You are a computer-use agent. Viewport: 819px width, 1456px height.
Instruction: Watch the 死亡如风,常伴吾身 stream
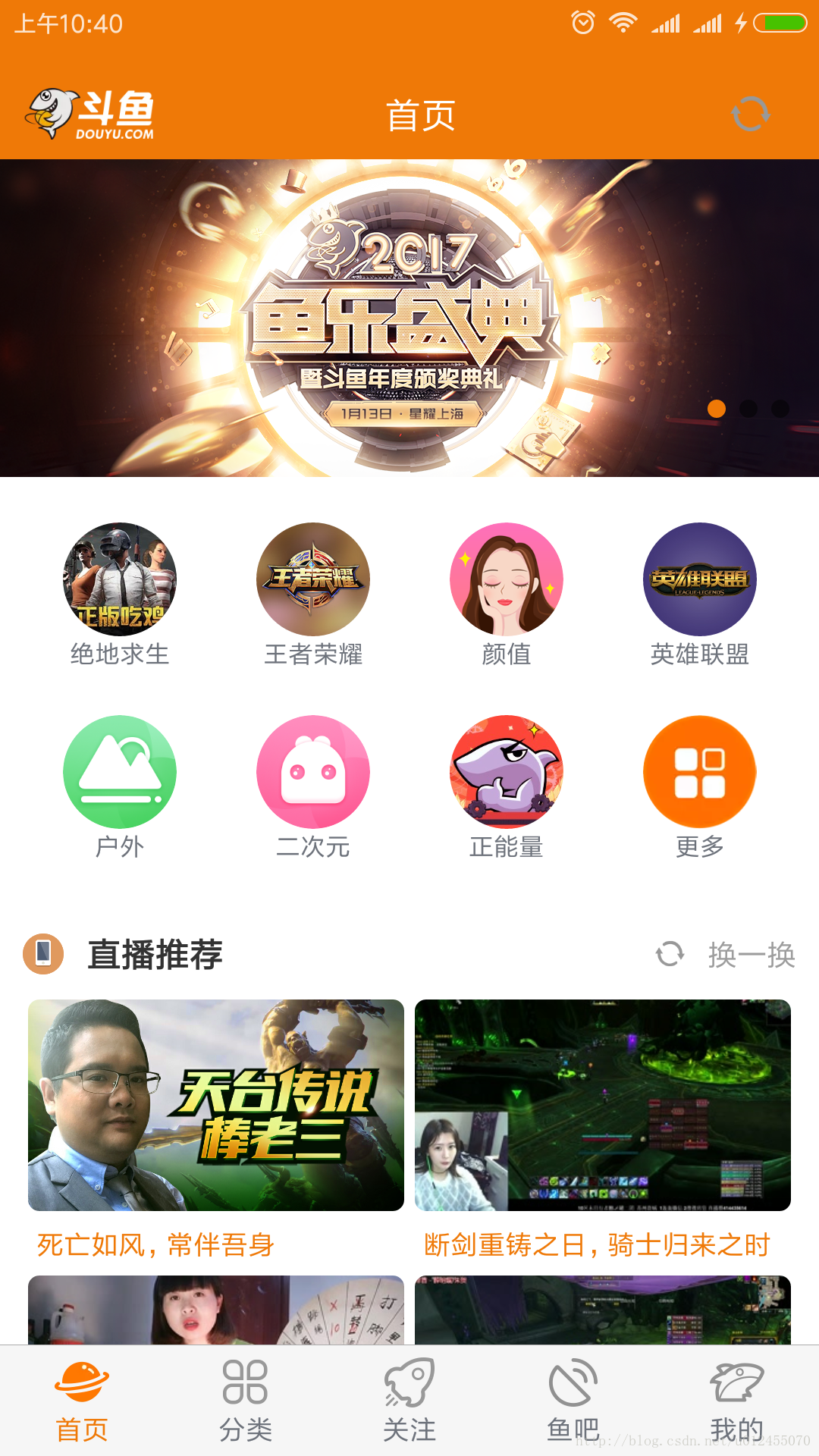(216, 1106)
